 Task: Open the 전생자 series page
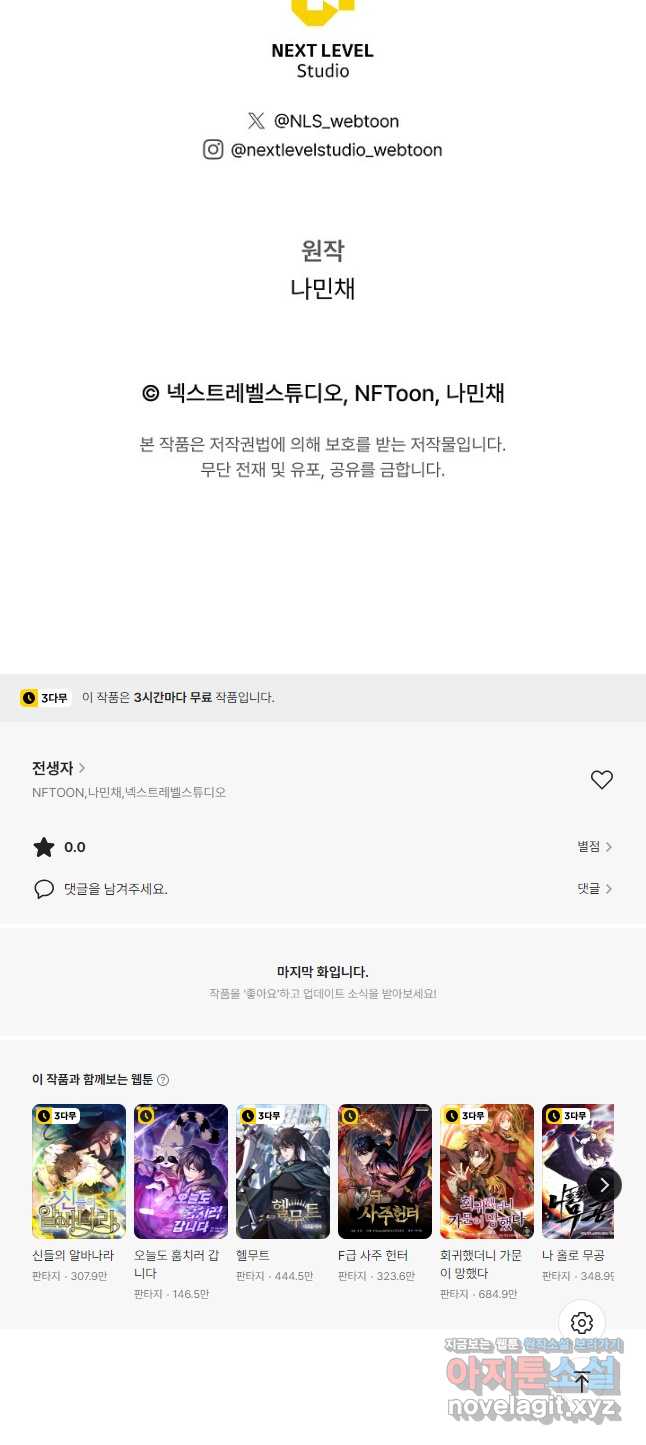click(58, 768)
